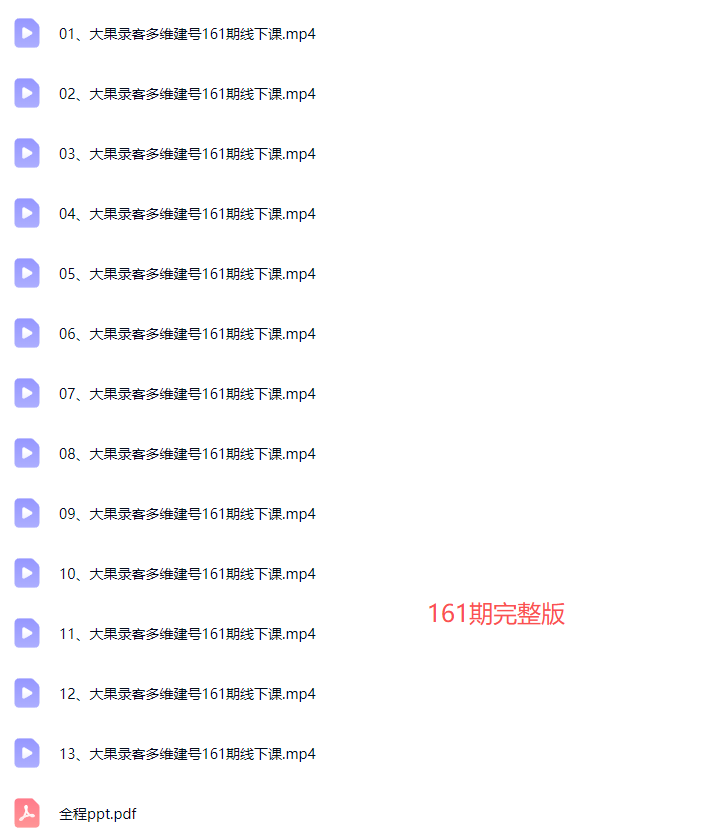The image size is (720, 836).
Task: Select video 10、大果录客多维建号161期线下课.mp4
Action: pyautogui.click(x=187, y=574)
